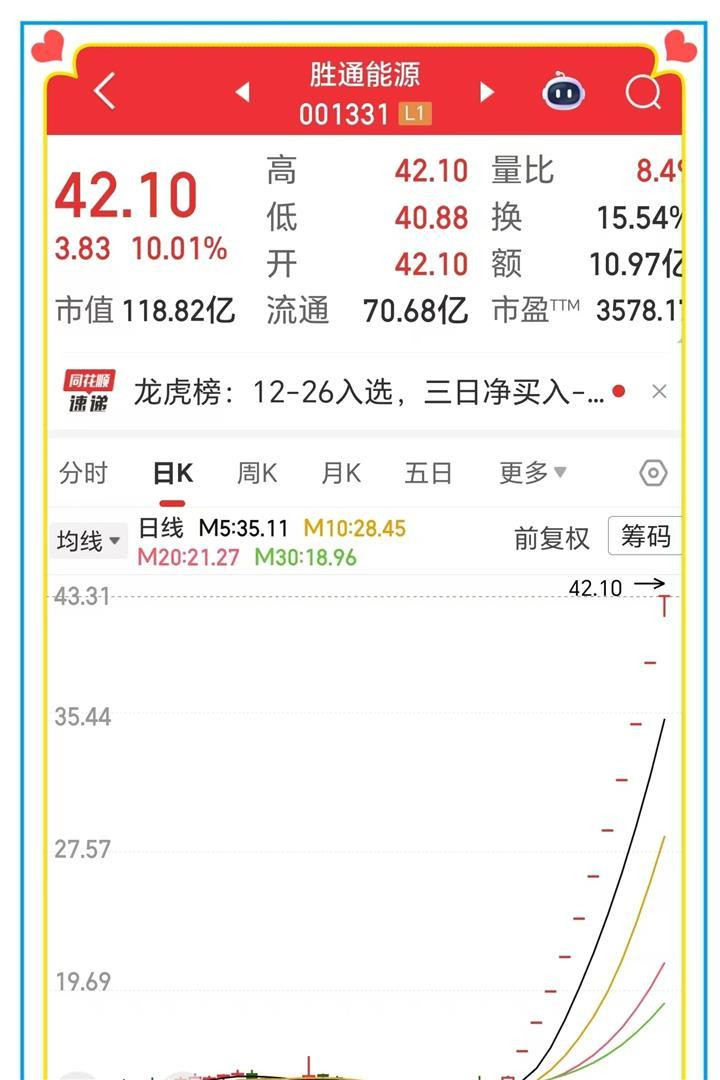Dismiss the 龙虎榜 news banner
720x1080 pixels.
[x=659, y=392]
